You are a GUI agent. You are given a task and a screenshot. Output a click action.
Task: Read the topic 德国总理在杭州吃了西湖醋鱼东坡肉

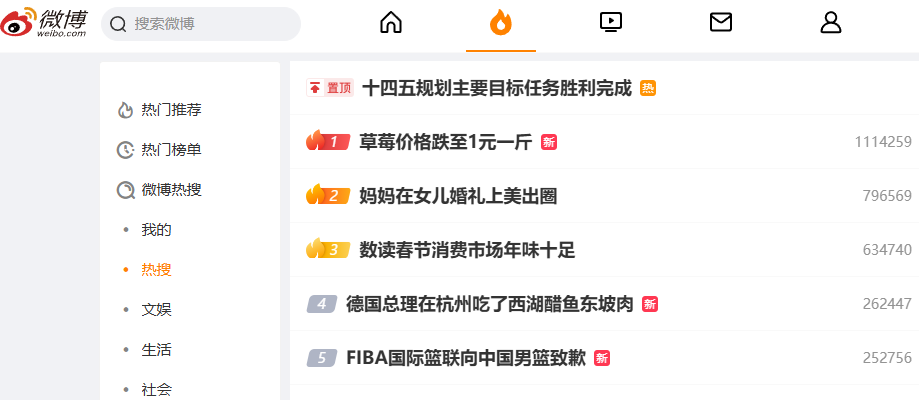click(489, 304)
